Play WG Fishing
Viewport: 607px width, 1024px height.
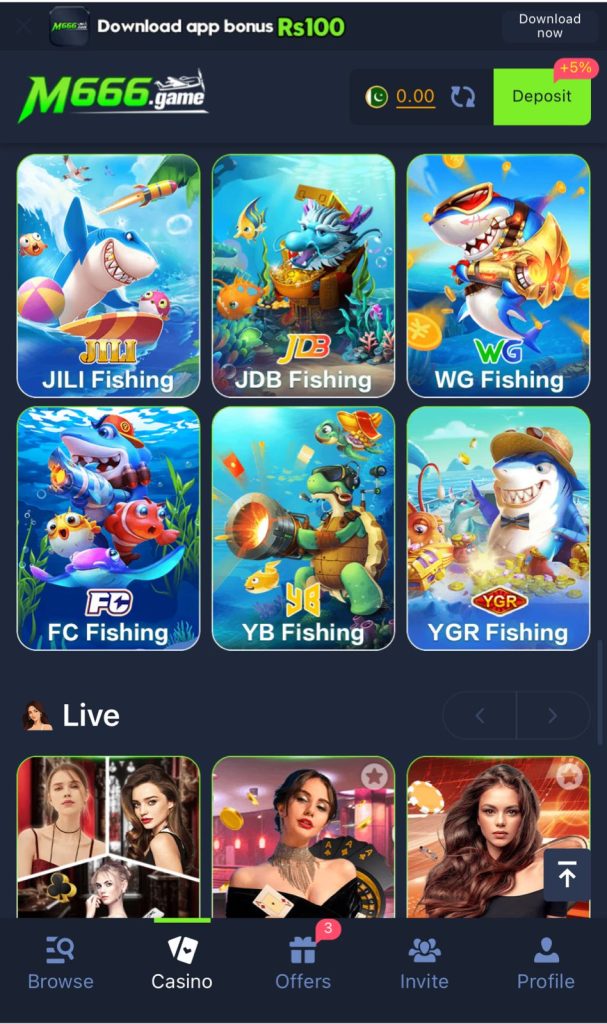click(x=498, y=275)
